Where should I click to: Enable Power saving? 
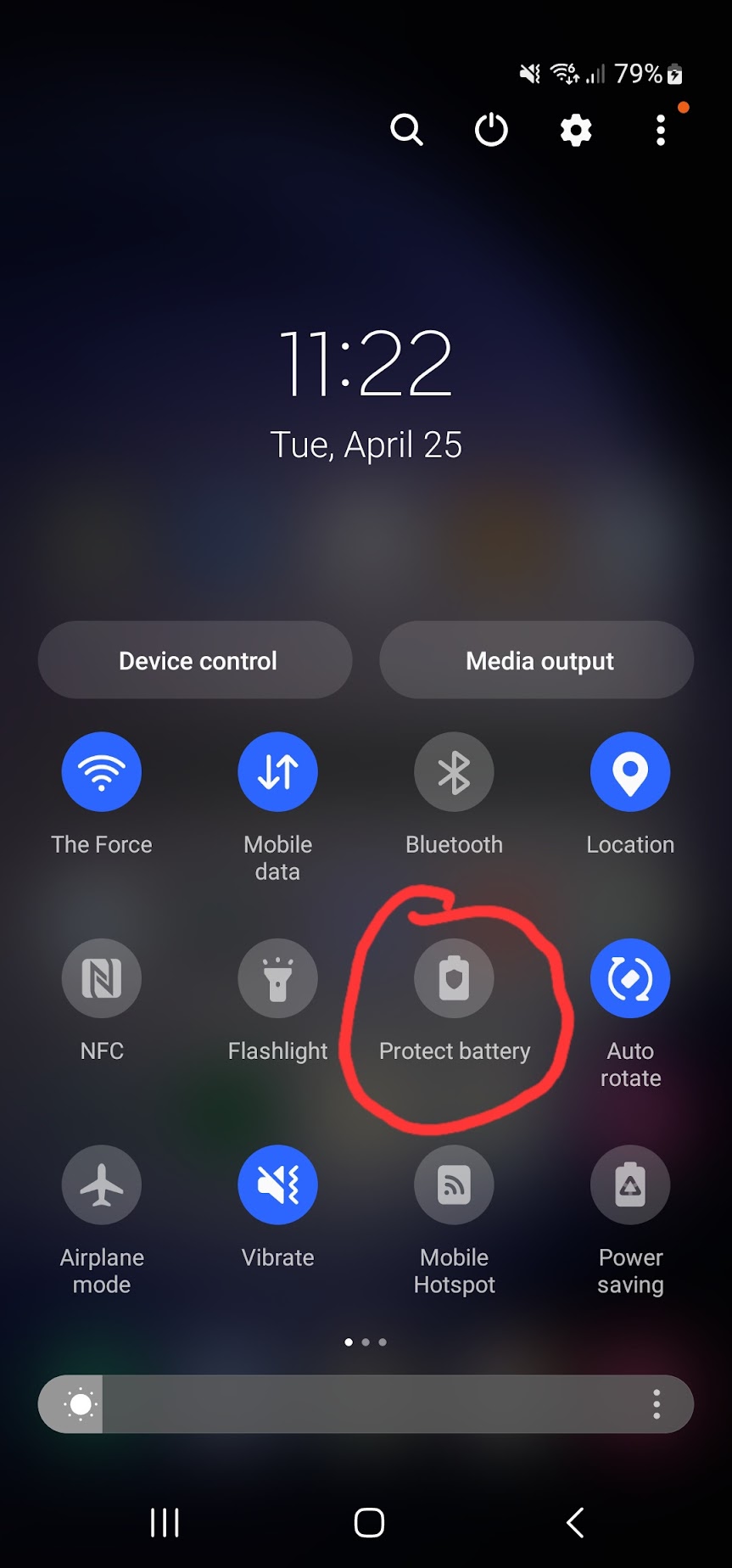630,1185
